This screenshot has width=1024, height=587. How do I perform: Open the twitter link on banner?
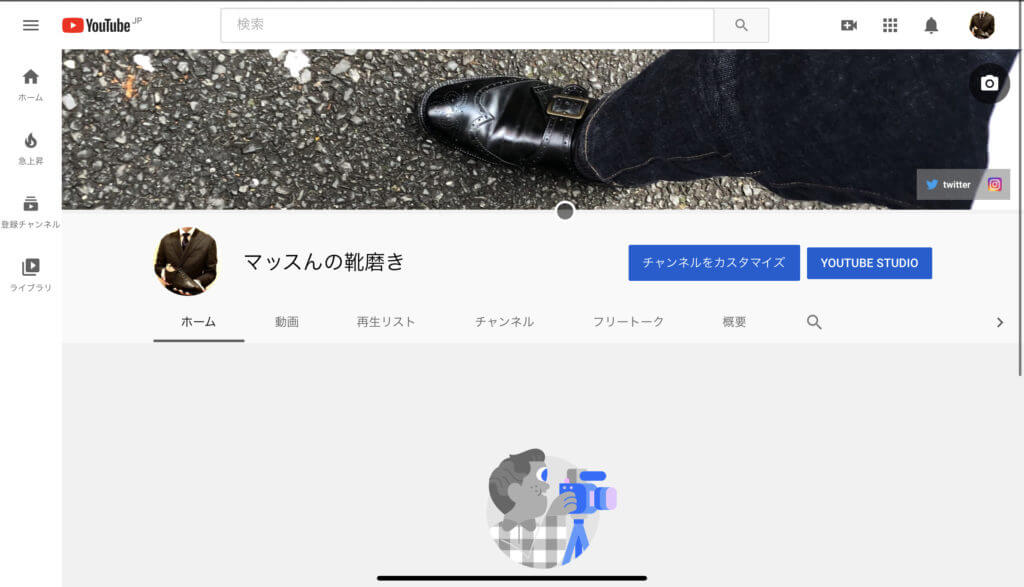(x=948, y=184)
